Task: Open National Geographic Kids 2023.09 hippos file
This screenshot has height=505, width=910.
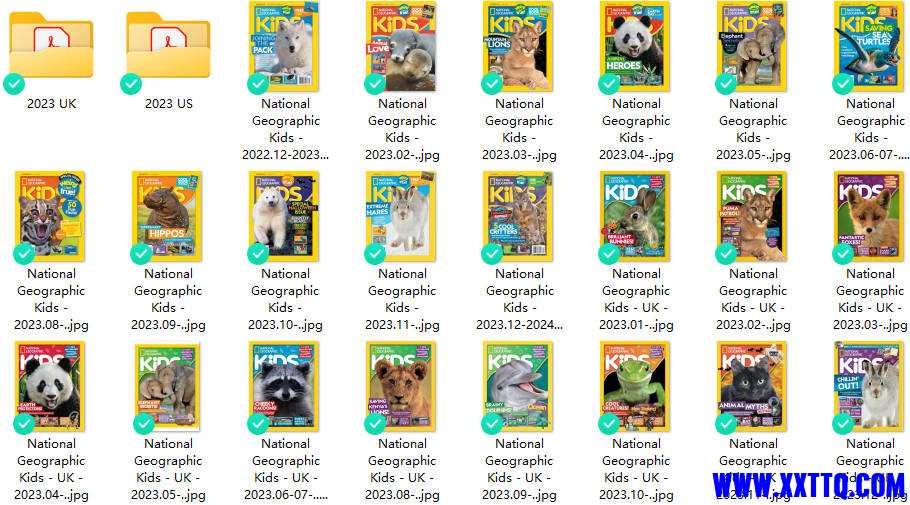Action: [x=168, y=216]
